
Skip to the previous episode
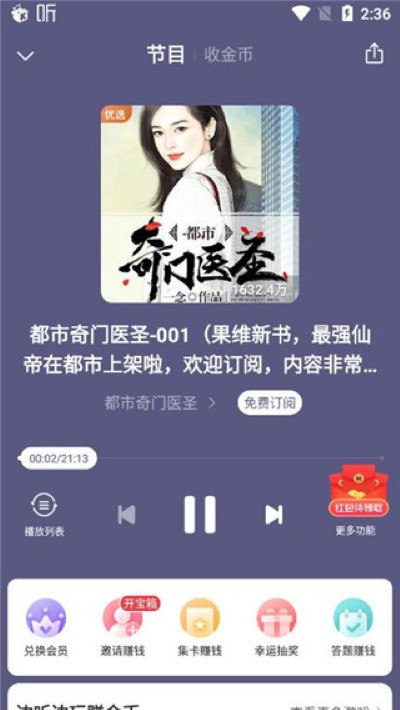tap(126, 515)
